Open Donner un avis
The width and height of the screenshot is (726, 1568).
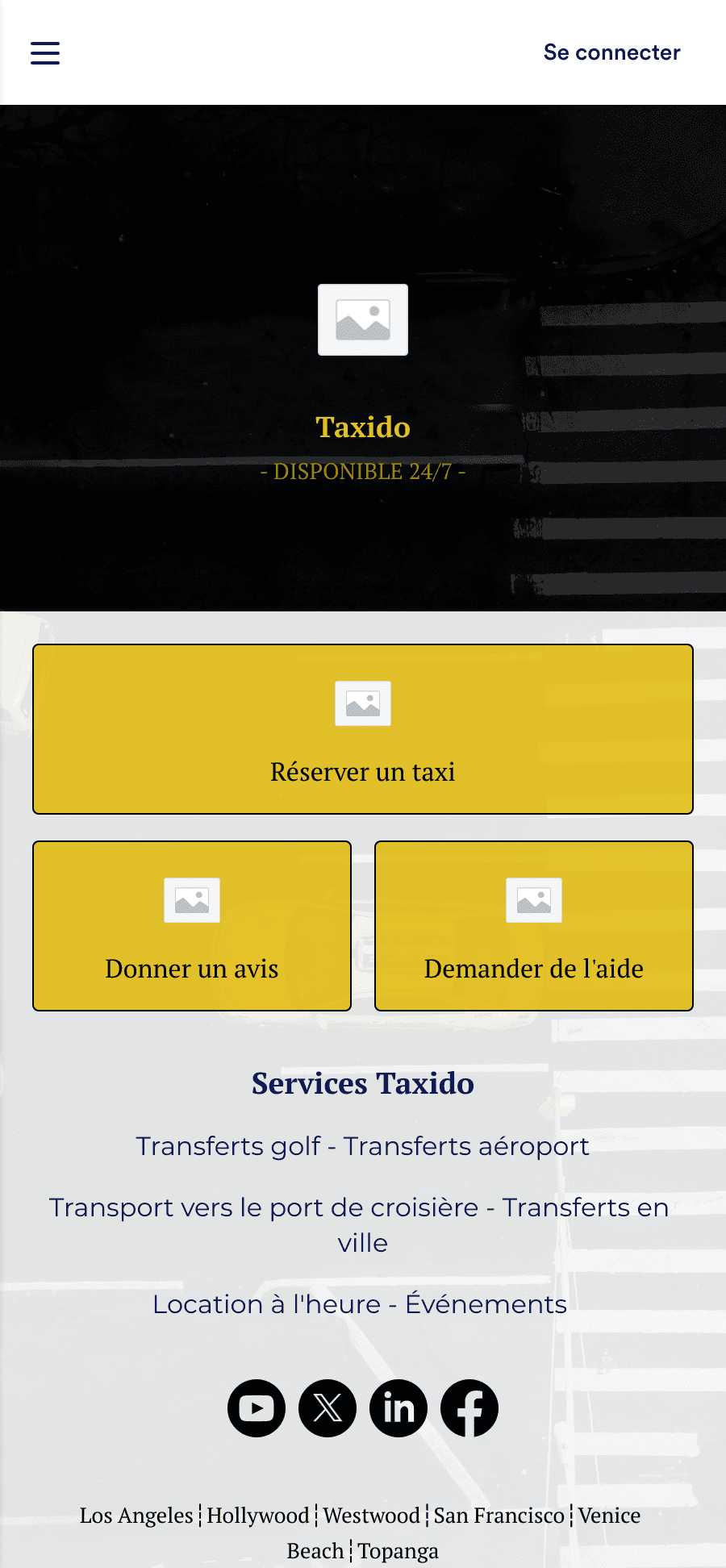coord(192,926)
